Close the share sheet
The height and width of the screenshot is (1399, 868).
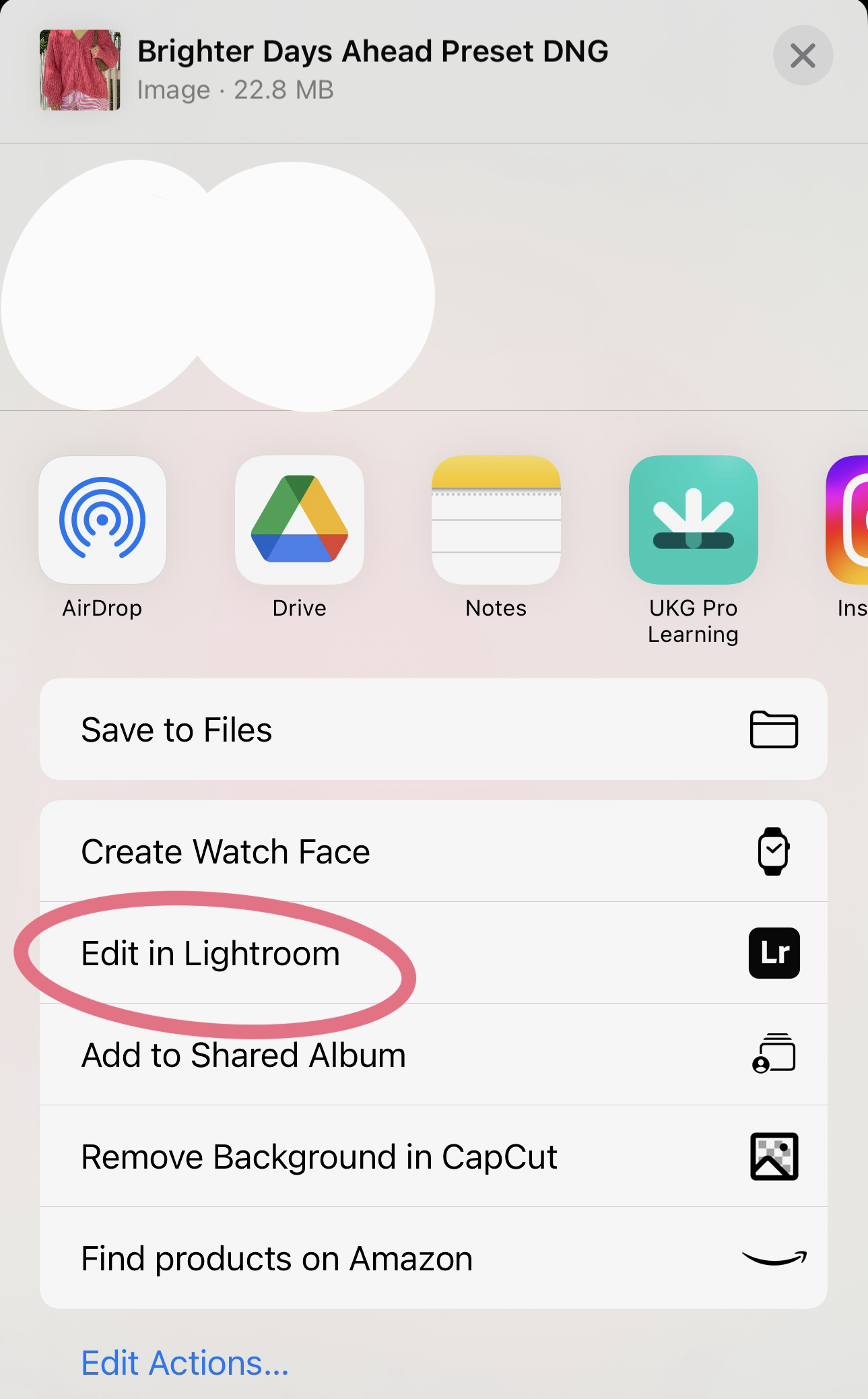pos(803,56)
